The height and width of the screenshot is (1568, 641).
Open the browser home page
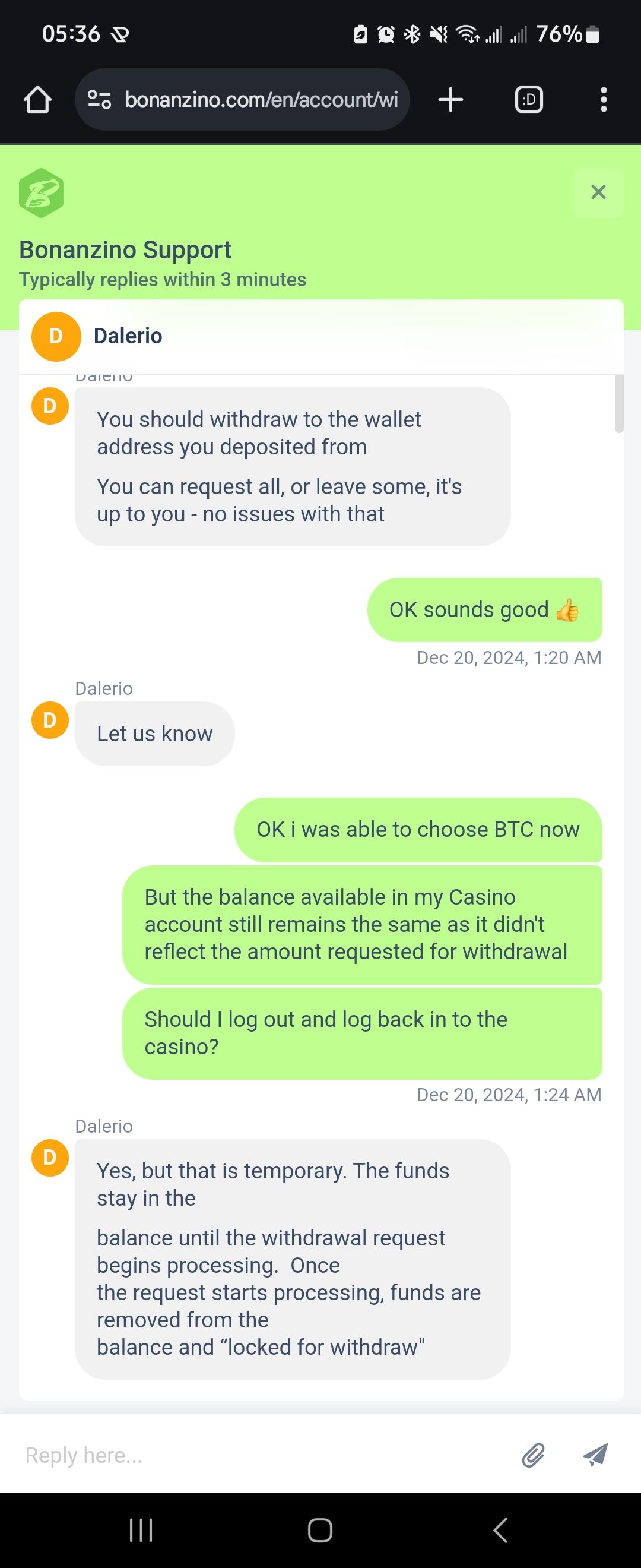(x=37, y=100)
